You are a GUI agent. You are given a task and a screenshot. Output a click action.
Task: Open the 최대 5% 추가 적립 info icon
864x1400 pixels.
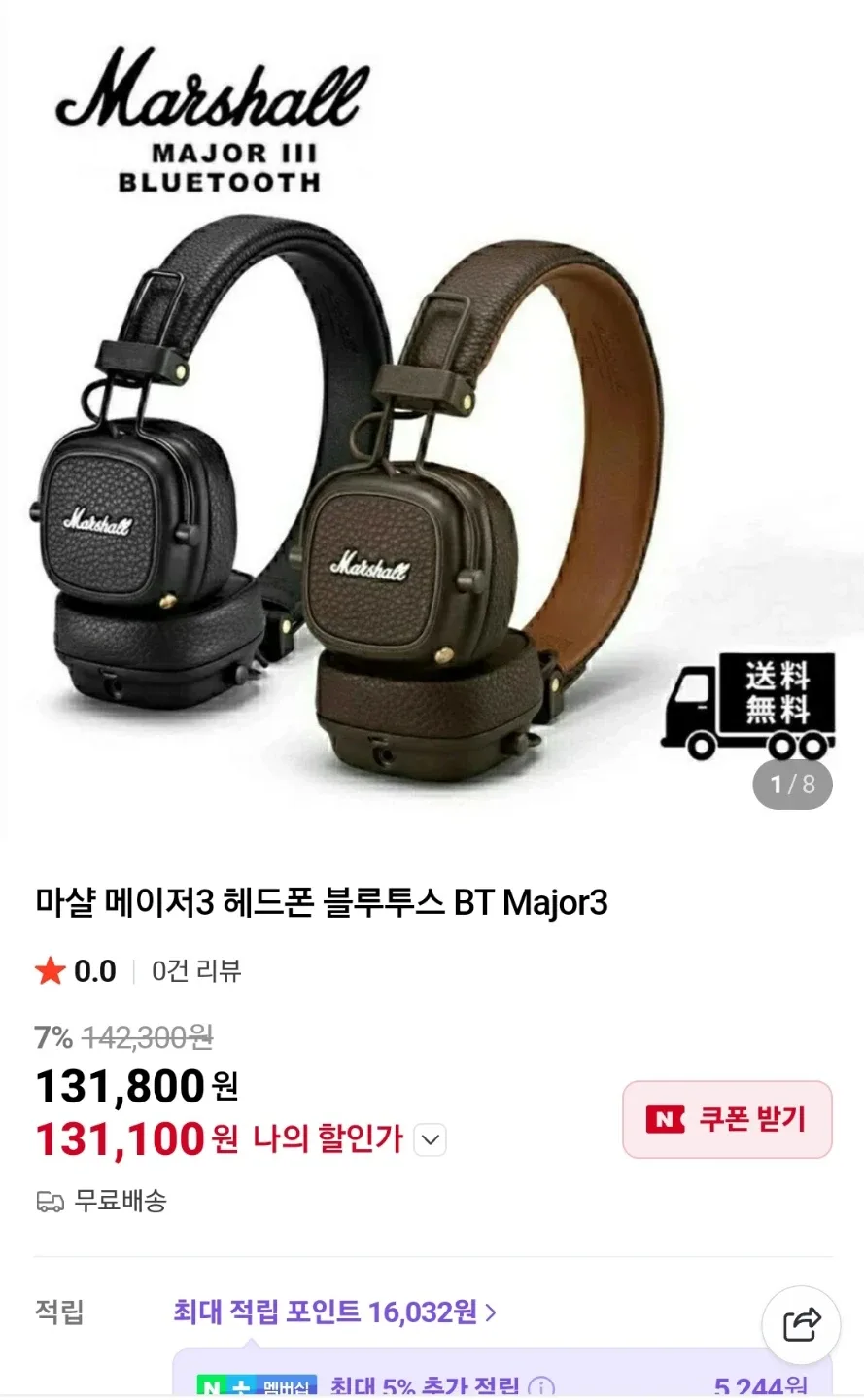tap(541, 1387)
